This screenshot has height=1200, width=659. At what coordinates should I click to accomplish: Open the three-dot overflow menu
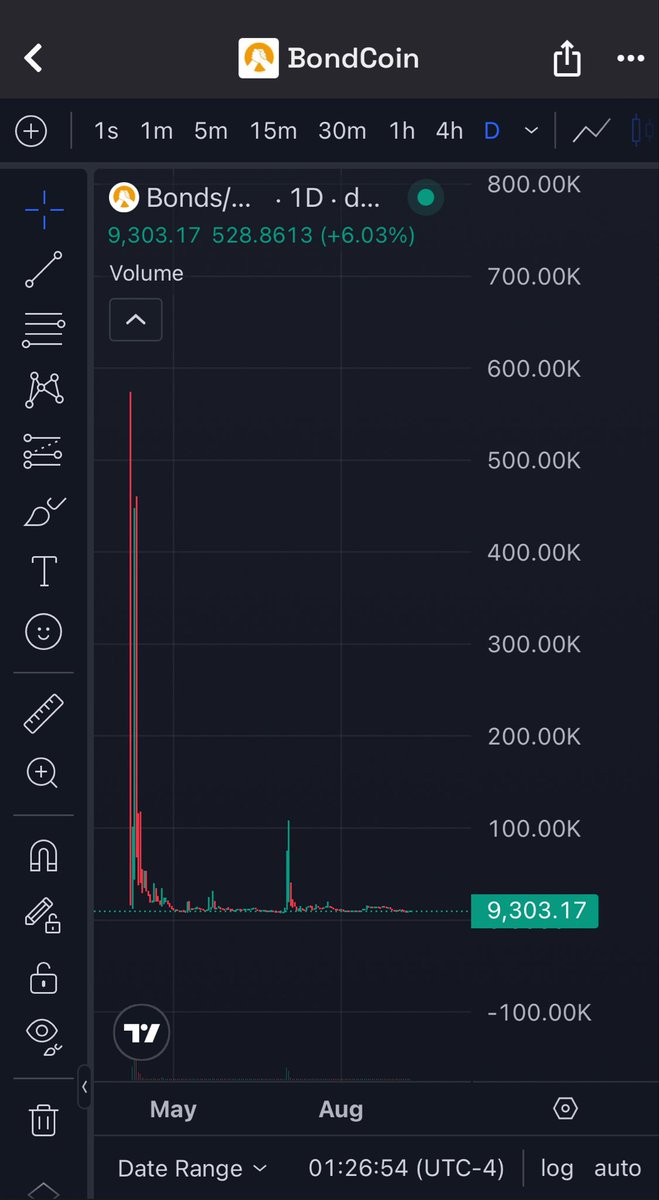pos(630,59)
